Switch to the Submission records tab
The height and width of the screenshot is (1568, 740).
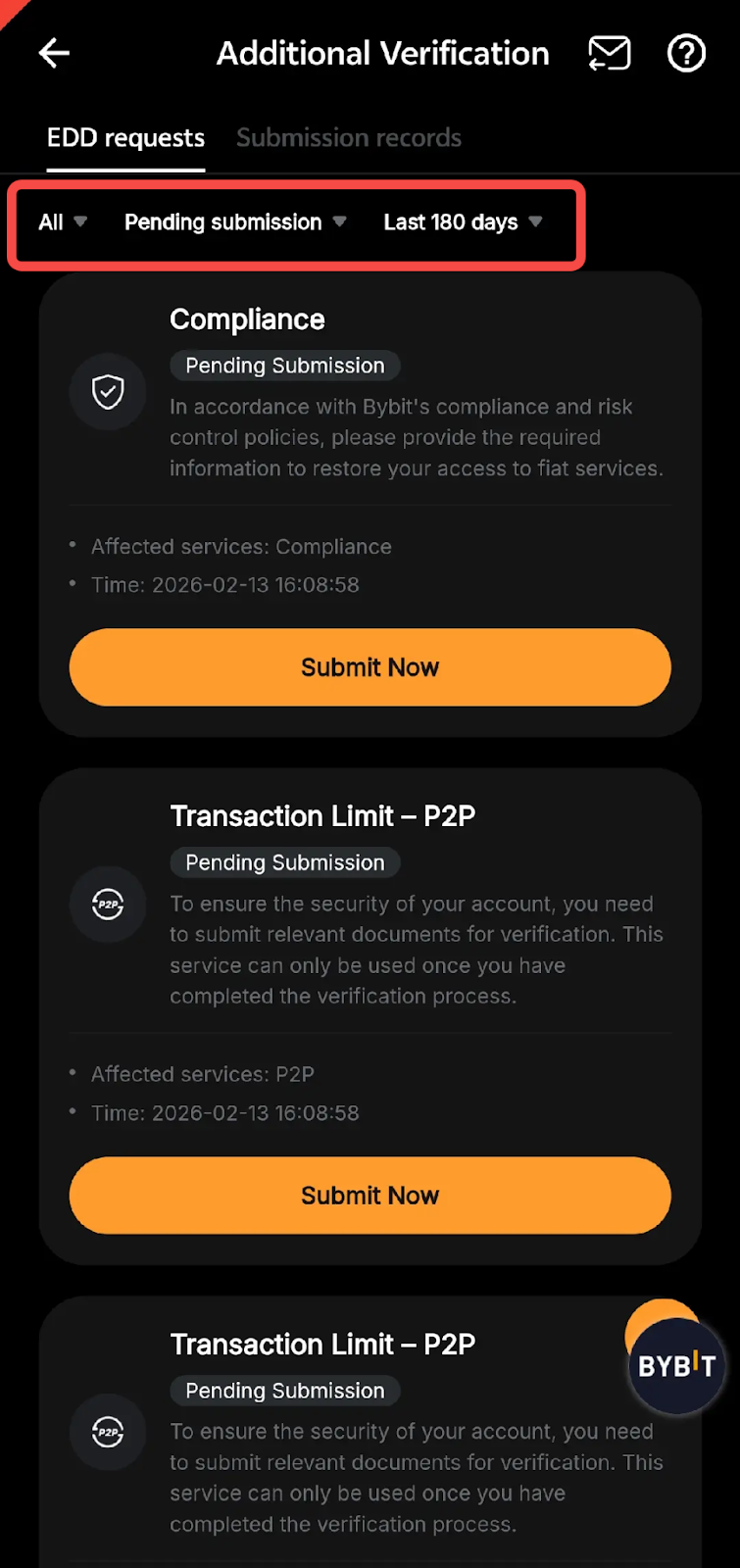[x=348, y=138]
